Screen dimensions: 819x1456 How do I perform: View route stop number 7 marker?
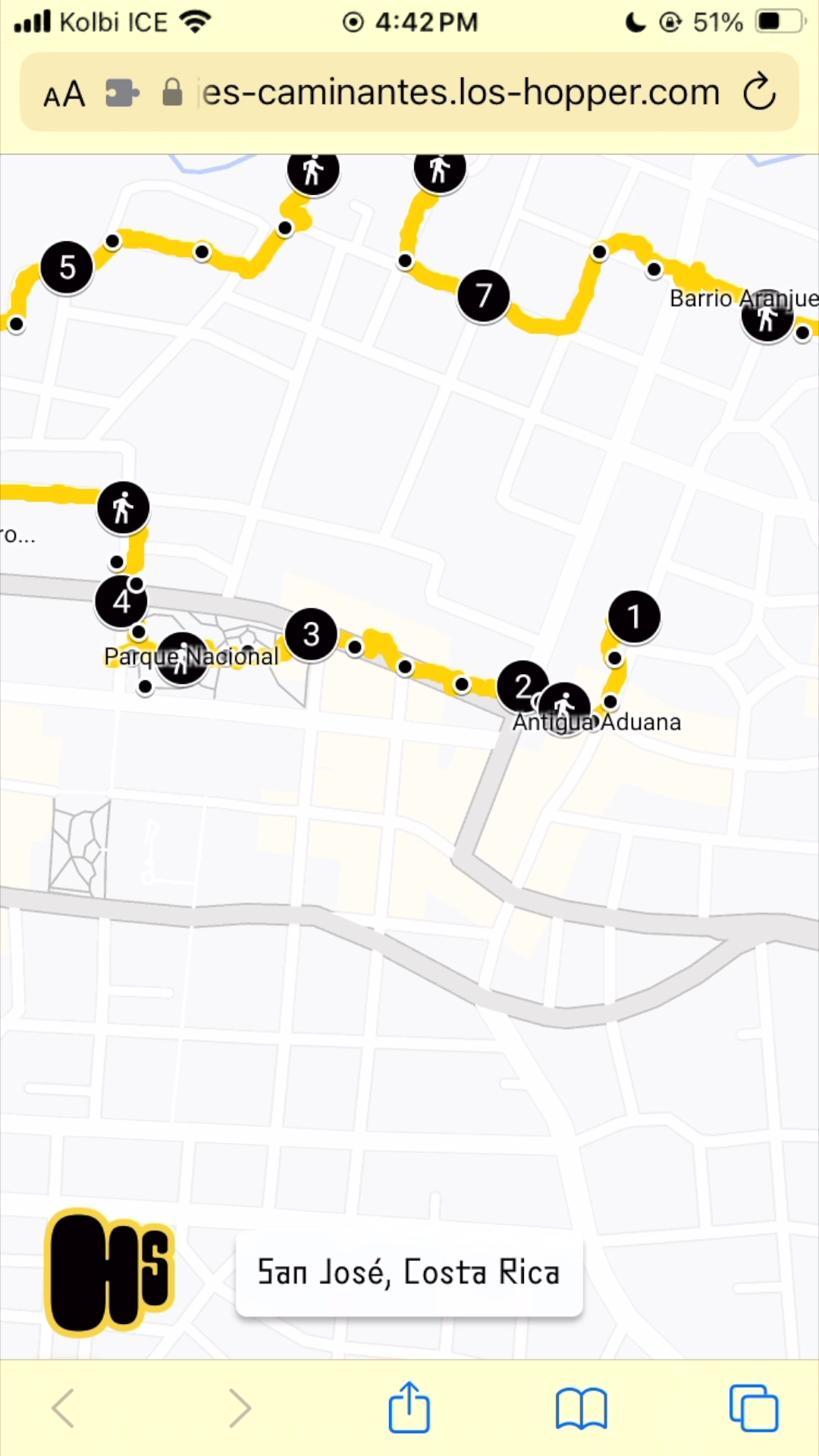pyautogui.click(x=483, y=296)
